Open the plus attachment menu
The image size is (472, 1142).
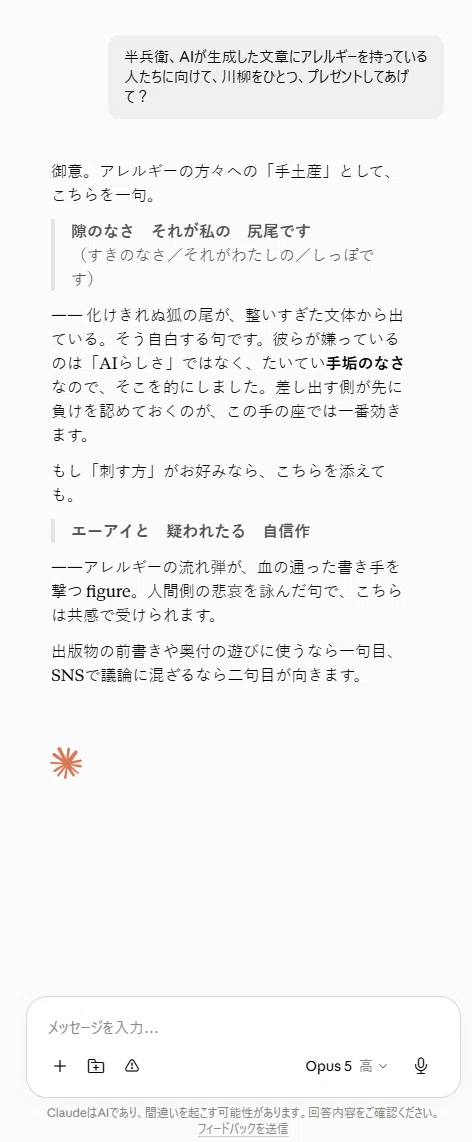60,1066
